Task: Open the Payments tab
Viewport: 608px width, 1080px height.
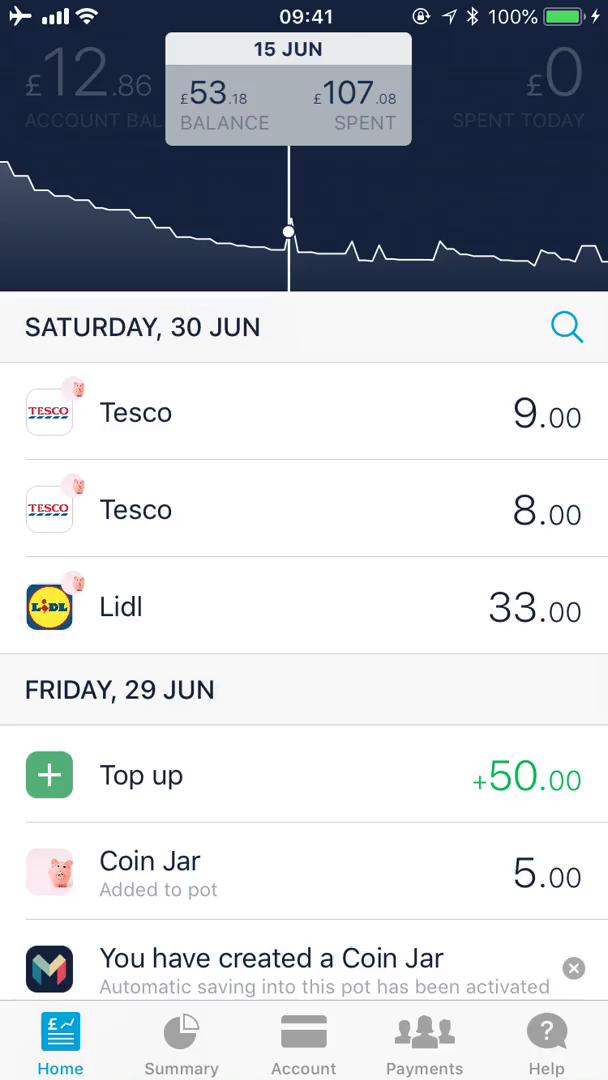Action: pos(424,1043)
